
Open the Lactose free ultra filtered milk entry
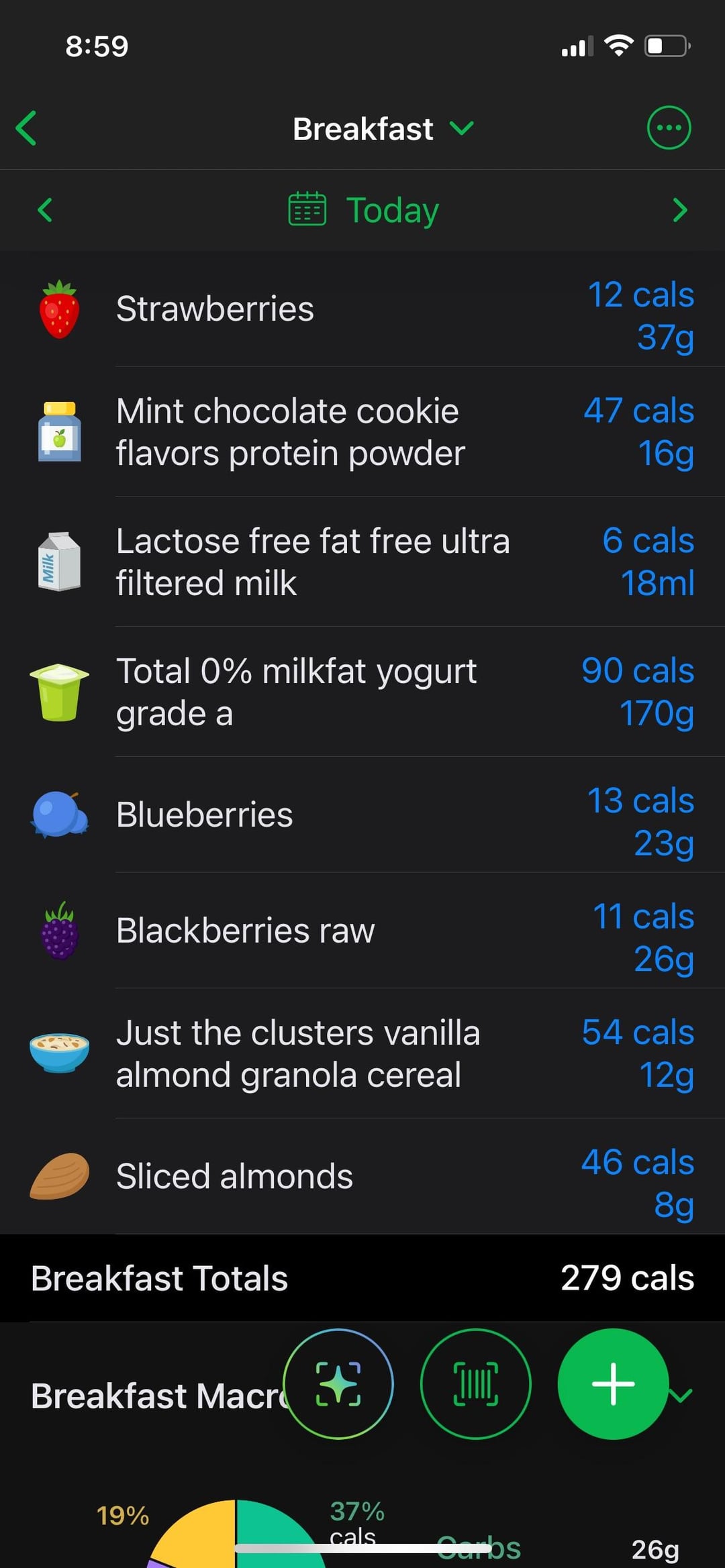tap(362, 562)
